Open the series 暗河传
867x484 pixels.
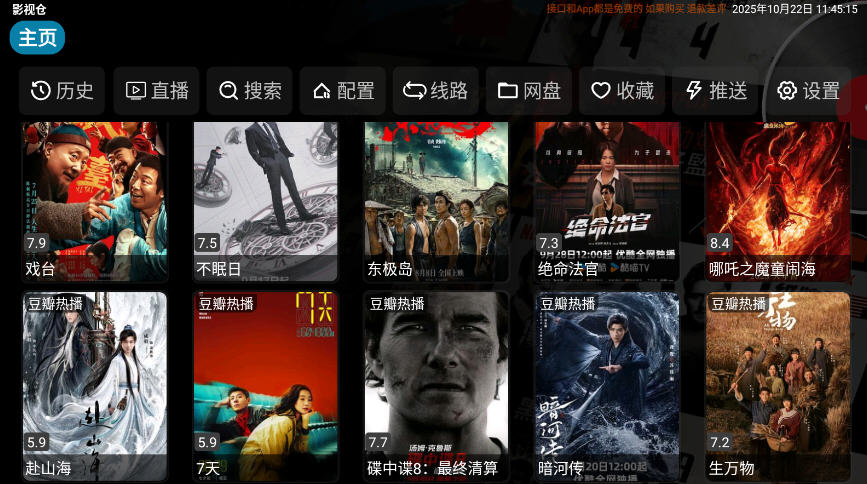(607, 385)
